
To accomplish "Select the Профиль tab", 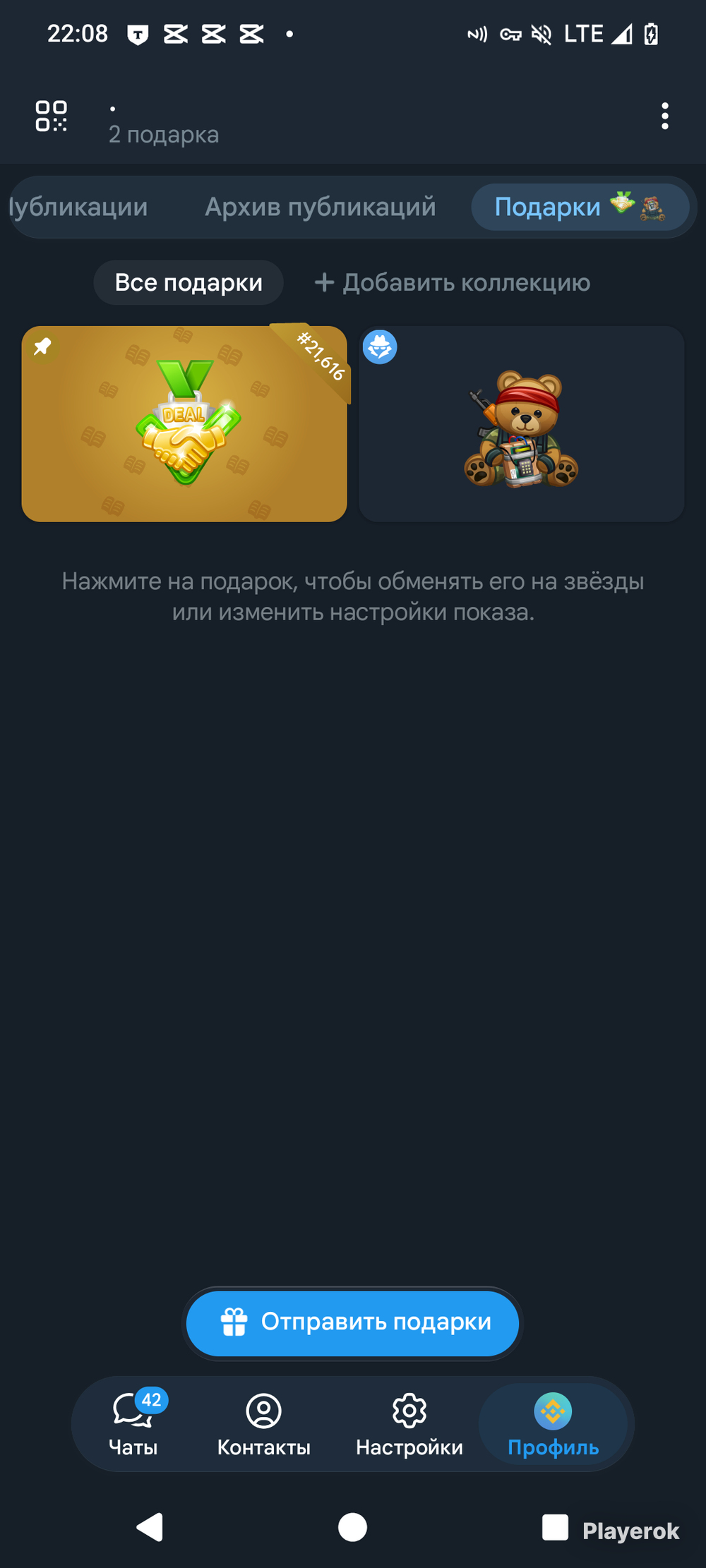I will point(554,1424).
